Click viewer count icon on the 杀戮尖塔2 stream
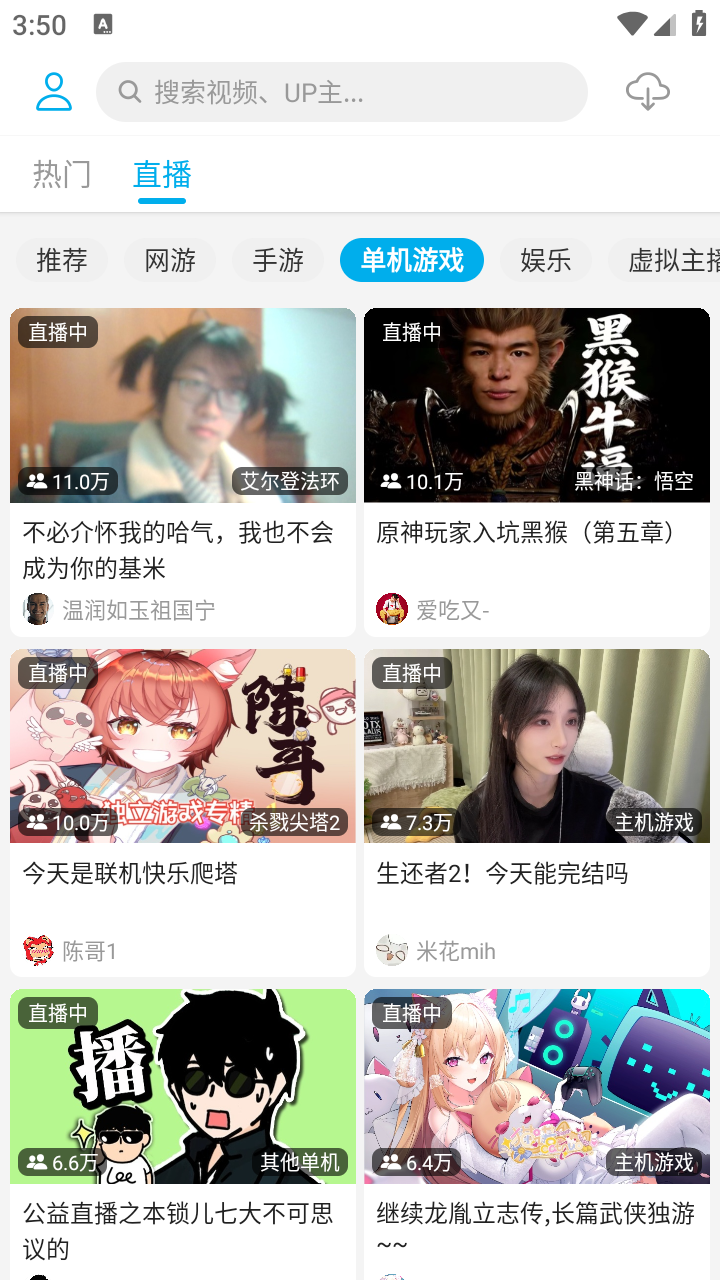The width and height of the screenshot is (720, 1280). pyautogui.click(x=35, y=822)
